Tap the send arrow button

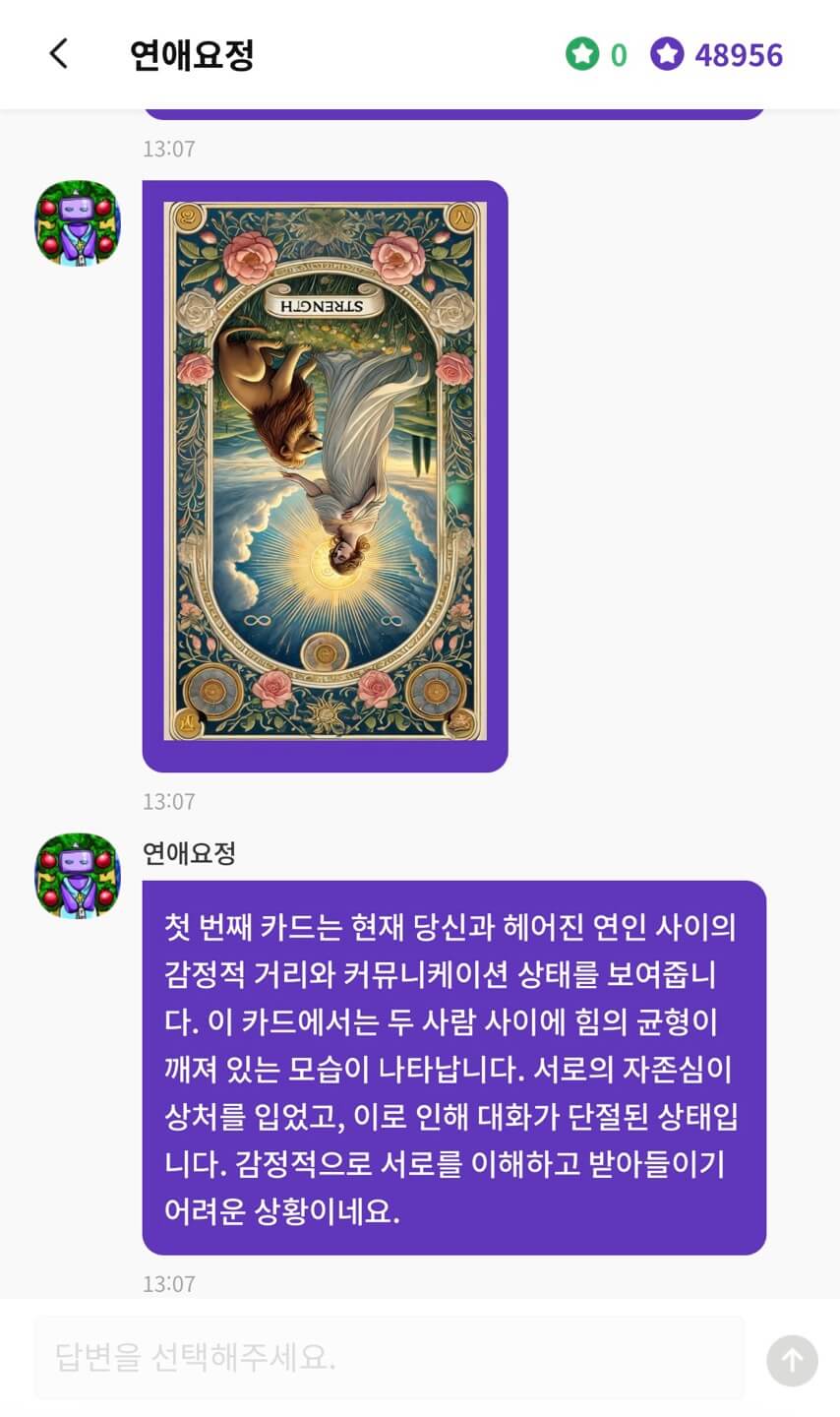[792, 1361]
